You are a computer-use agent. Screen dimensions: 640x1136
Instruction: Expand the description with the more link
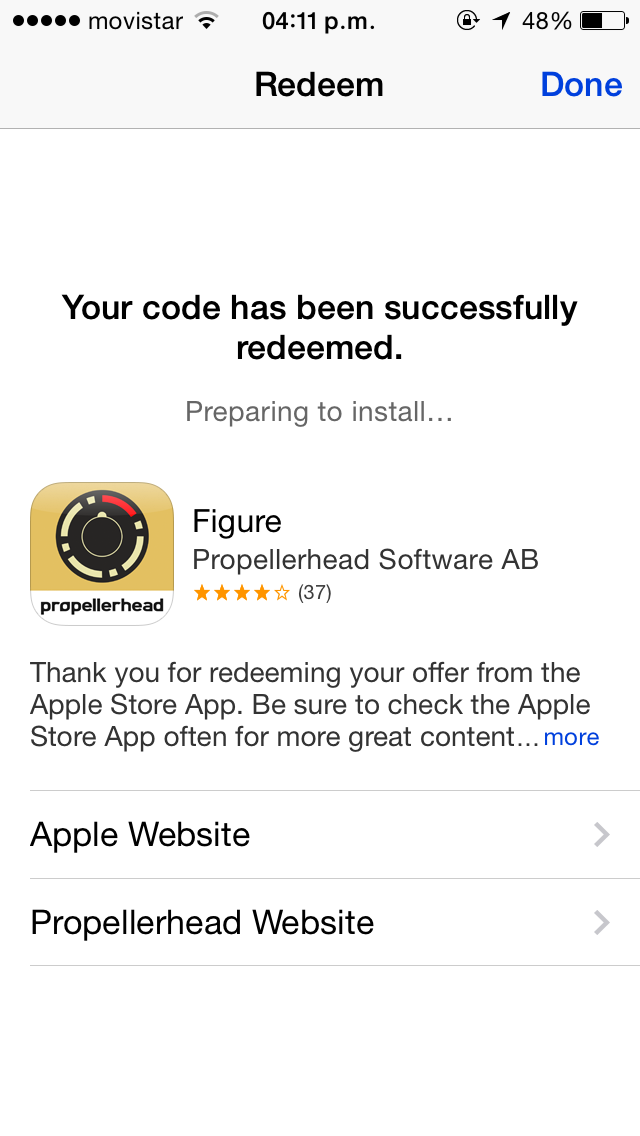click(571, 738)
